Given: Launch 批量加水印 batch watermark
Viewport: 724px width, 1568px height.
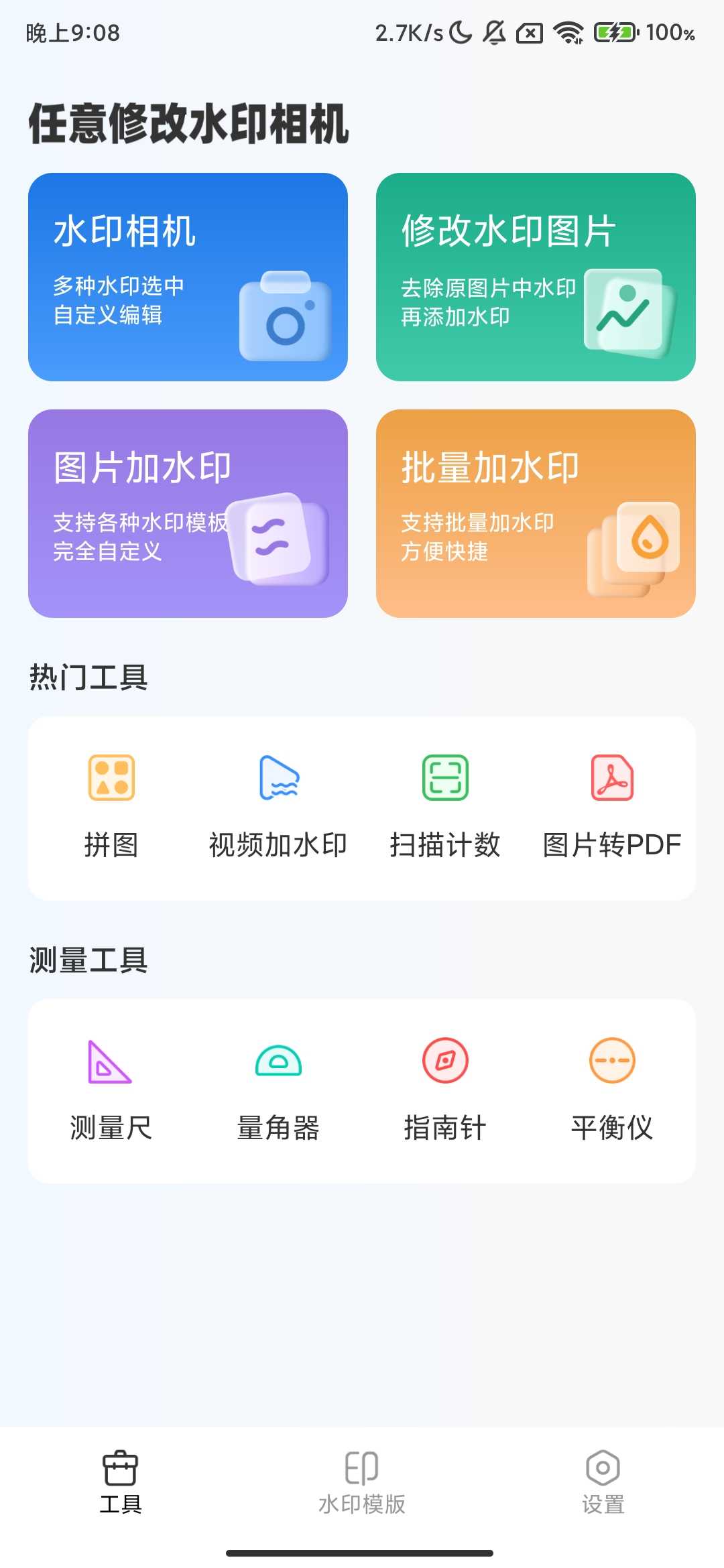Looking at the screenshot, I should (536, 513).
